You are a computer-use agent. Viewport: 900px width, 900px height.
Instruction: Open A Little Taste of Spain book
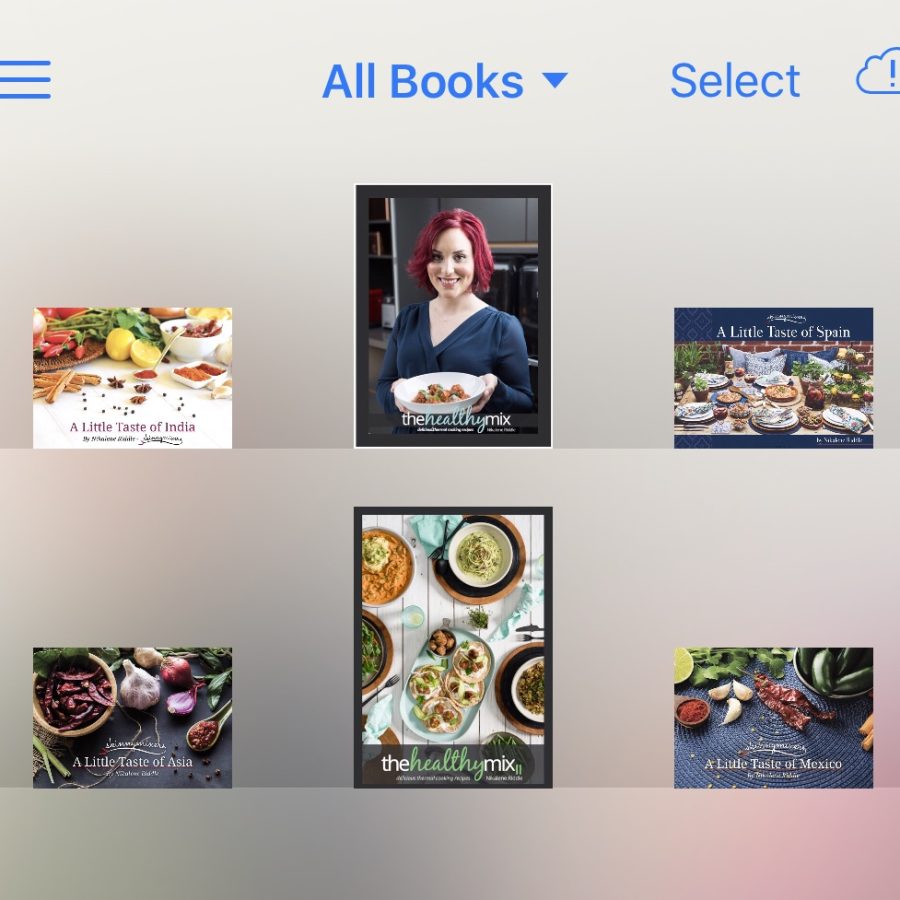tap(773, 378)
